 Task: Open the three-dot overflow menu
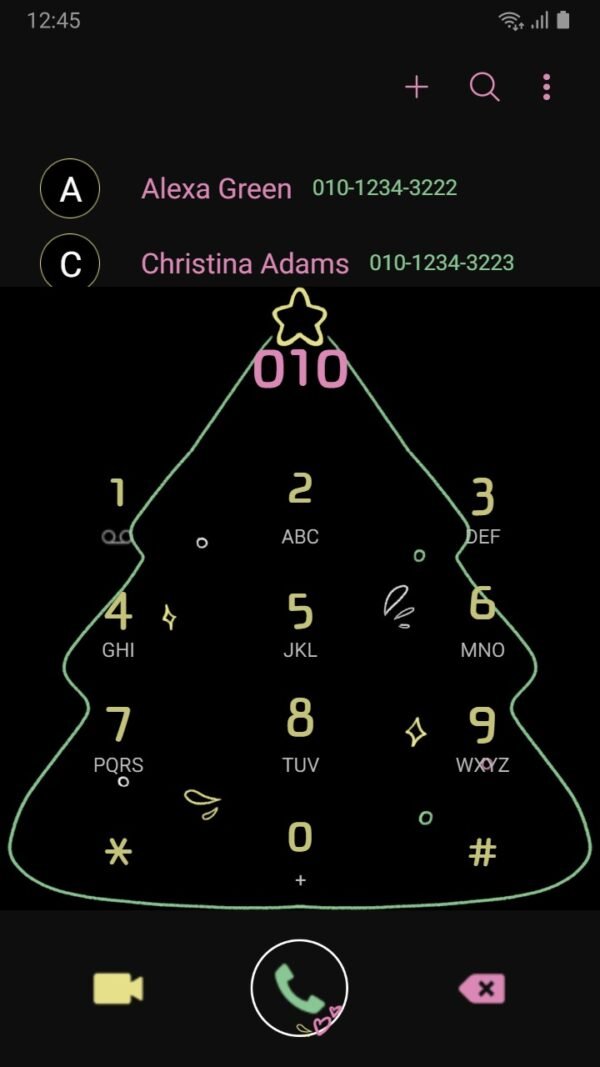pos(546,87)
